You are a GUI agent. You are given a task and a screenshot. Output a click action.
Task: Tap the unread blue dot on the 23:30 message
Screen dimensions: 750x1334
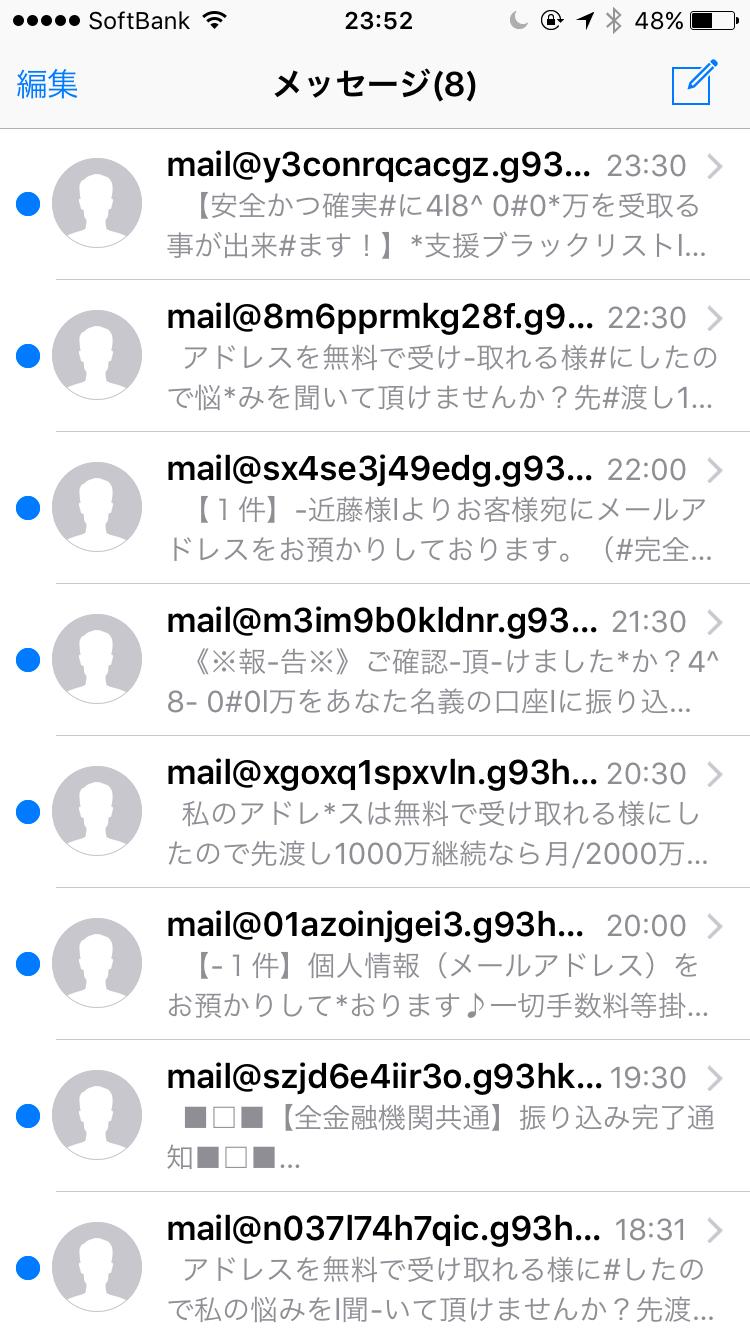tap(27, 204)
